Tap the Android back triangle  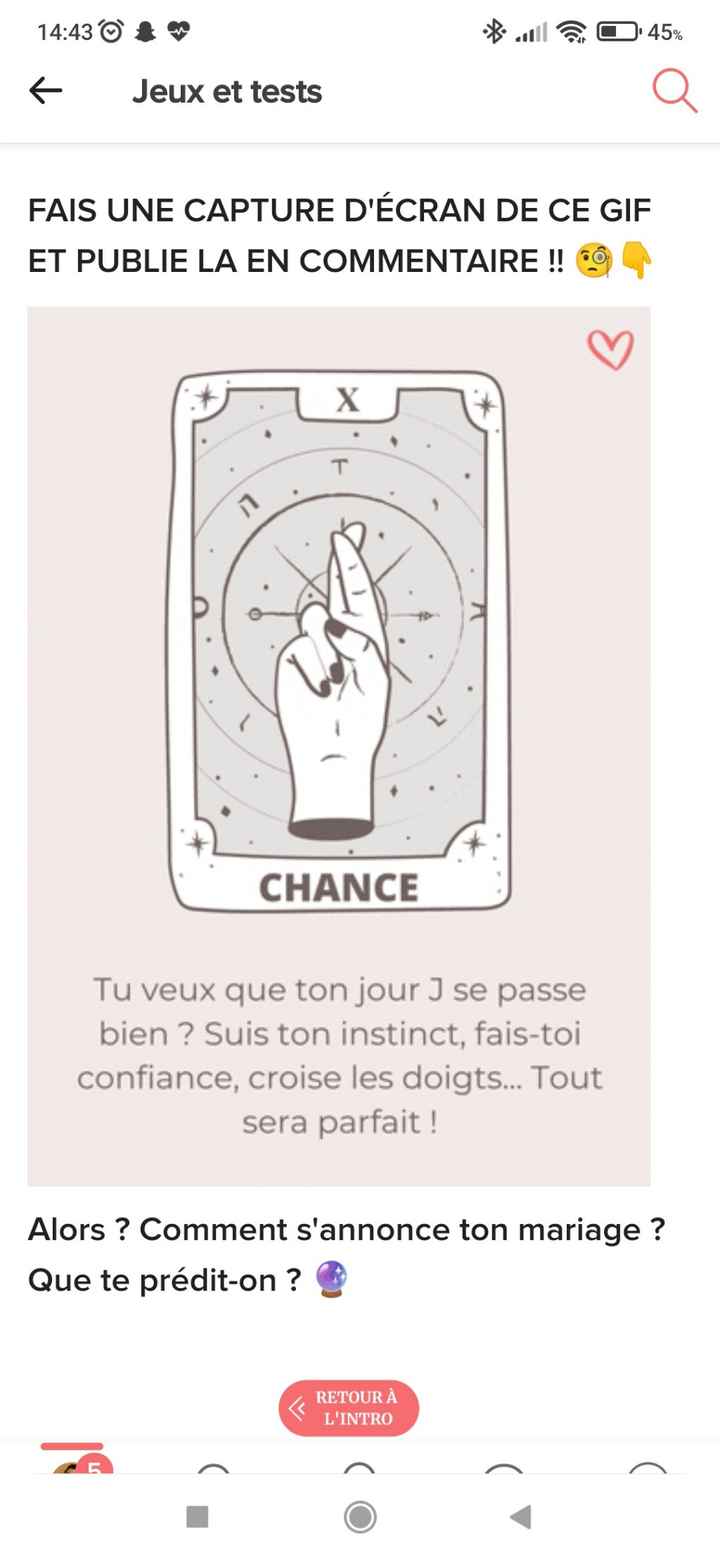coord(519,1518)
